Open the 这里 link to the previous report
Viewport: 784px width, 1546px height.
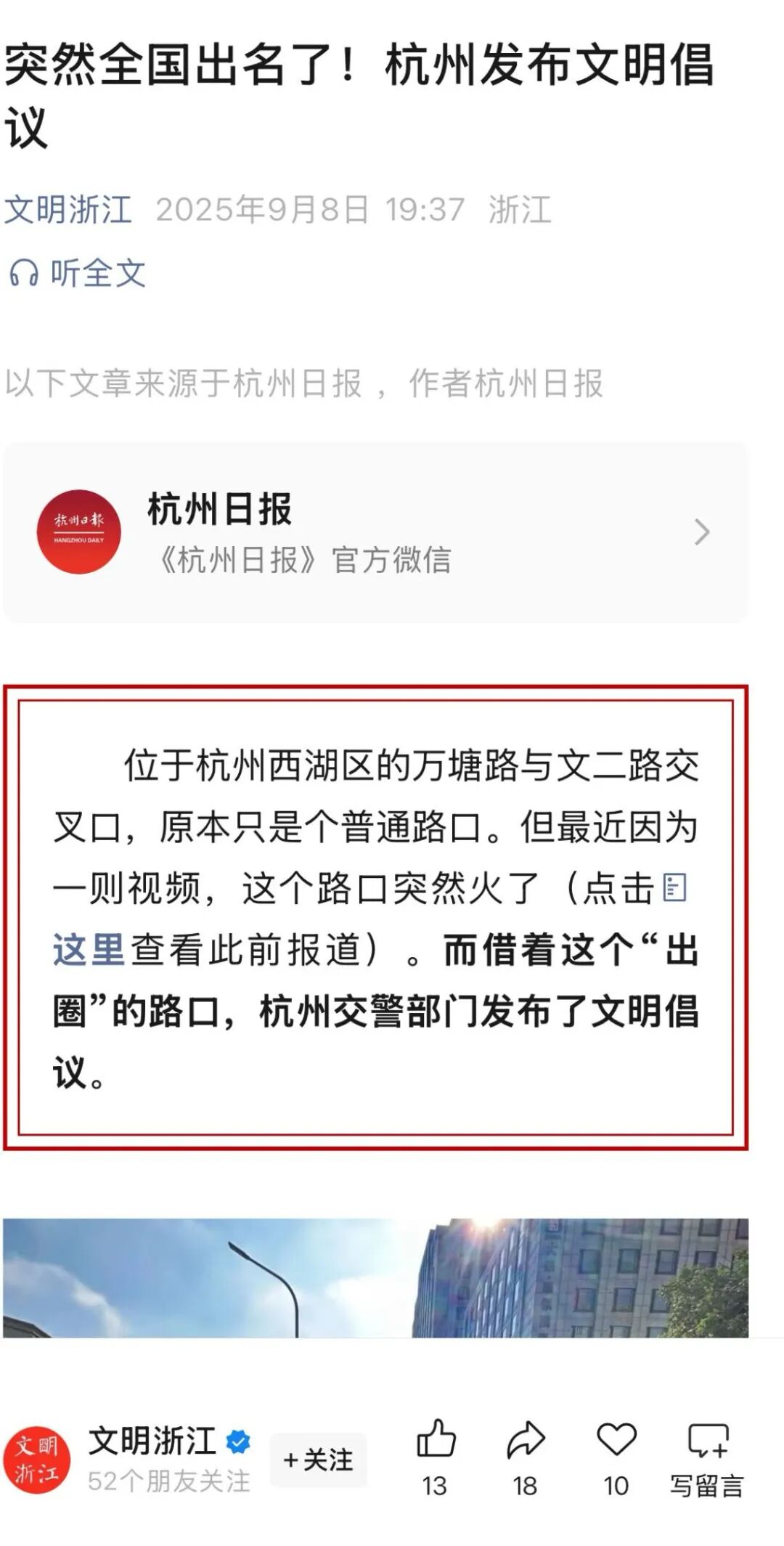tap(89, 949)
